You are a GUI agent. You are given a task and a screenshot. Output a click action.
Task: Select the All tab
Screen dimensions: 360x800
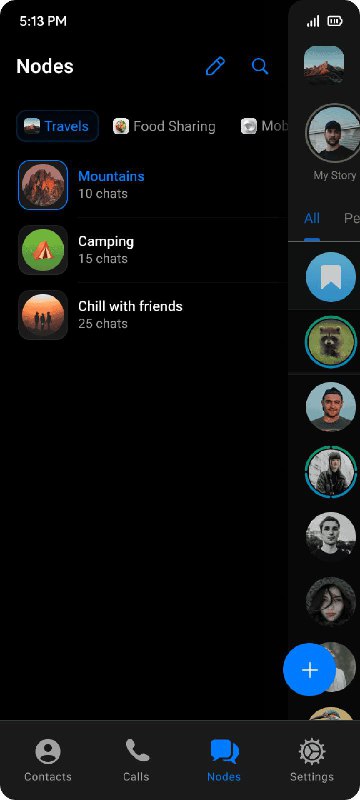point(312,218)
